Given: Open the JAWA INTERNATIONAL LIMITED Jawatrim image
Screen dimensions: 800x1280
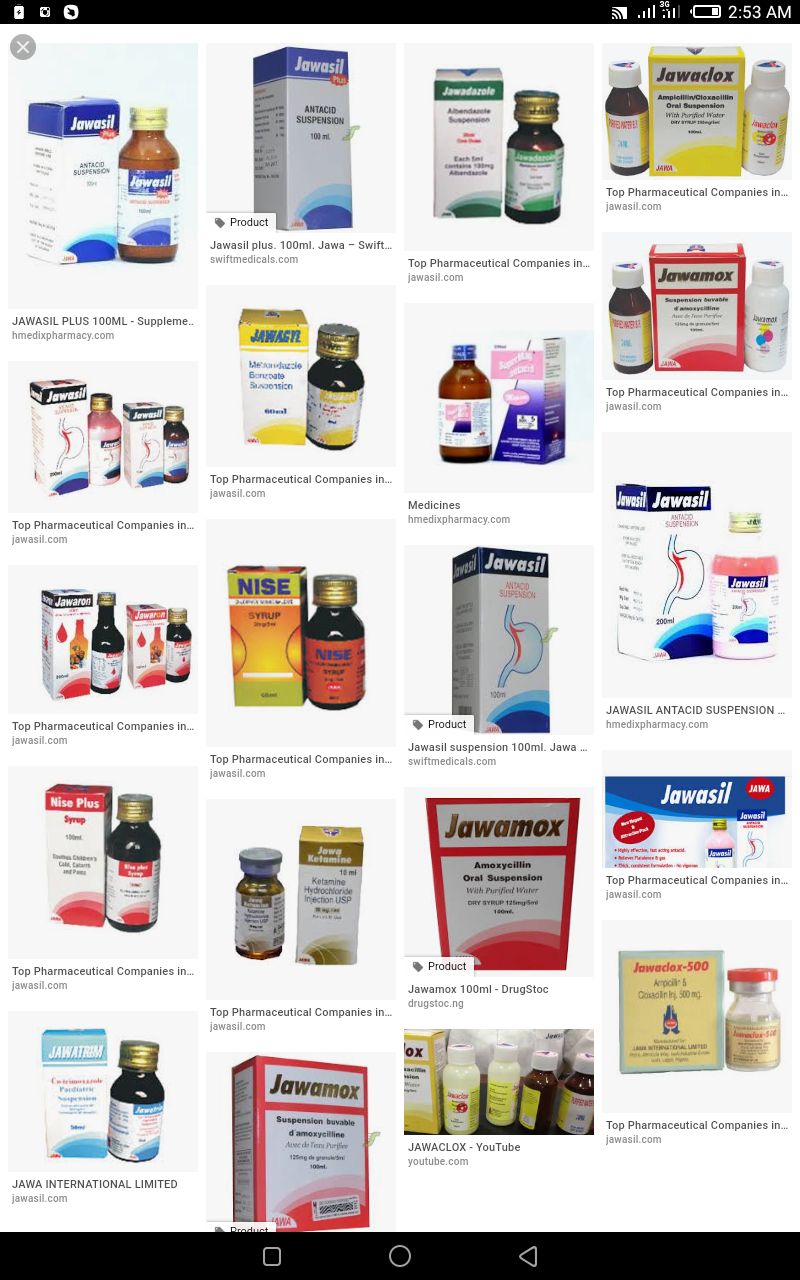Looking at the screenshot, I should [103, 1091].
